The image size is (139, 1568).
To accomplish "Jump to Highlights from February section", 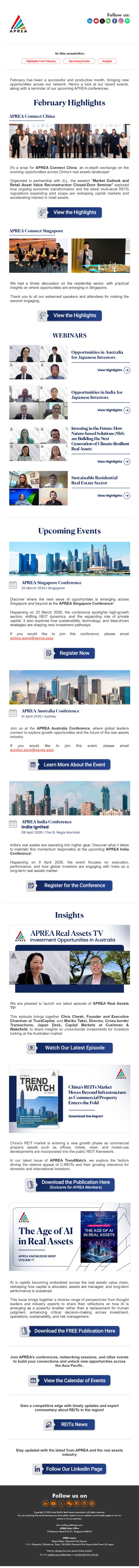I will coord(41,61).
